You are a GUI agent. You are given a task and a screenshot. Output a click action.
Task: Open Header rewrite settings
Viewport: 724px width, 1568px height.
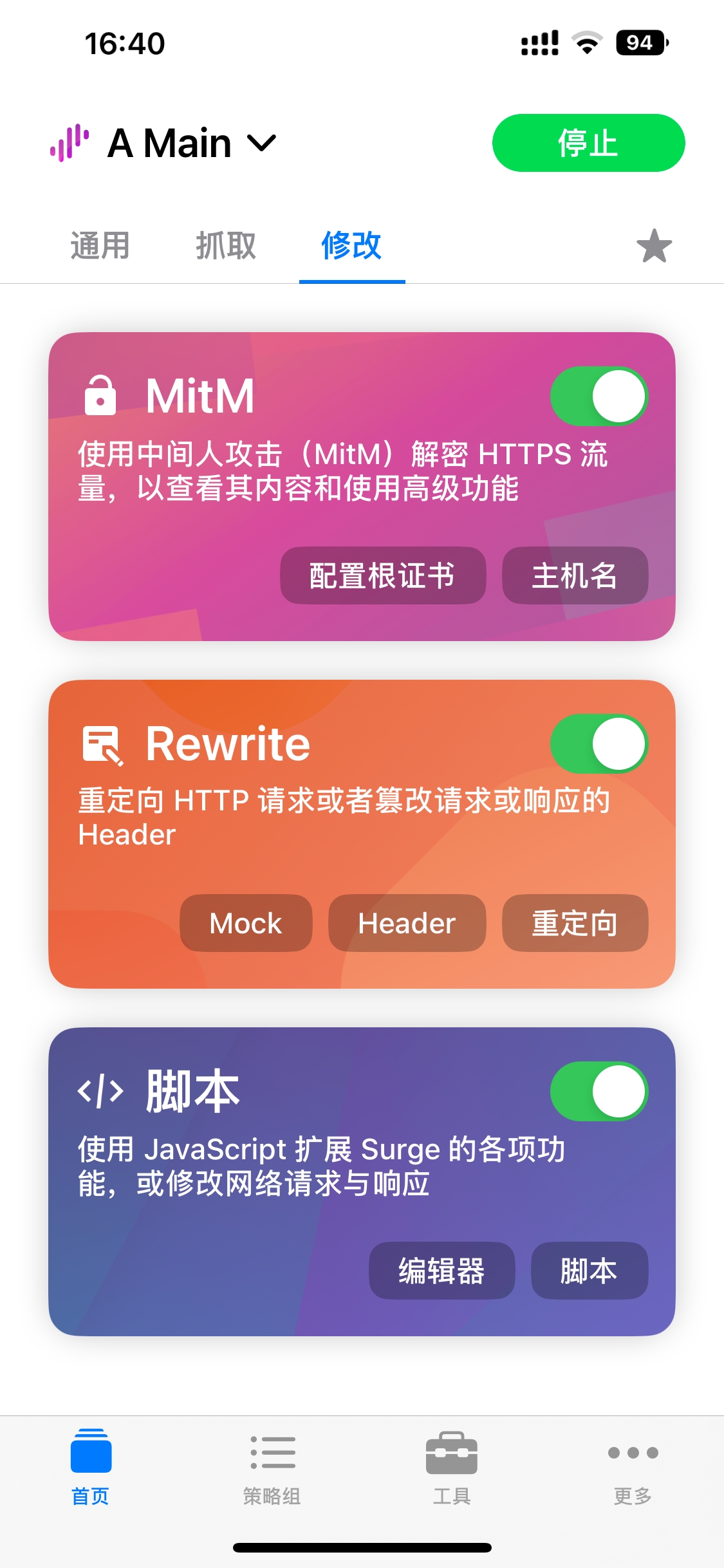click(x=407, y=923)
